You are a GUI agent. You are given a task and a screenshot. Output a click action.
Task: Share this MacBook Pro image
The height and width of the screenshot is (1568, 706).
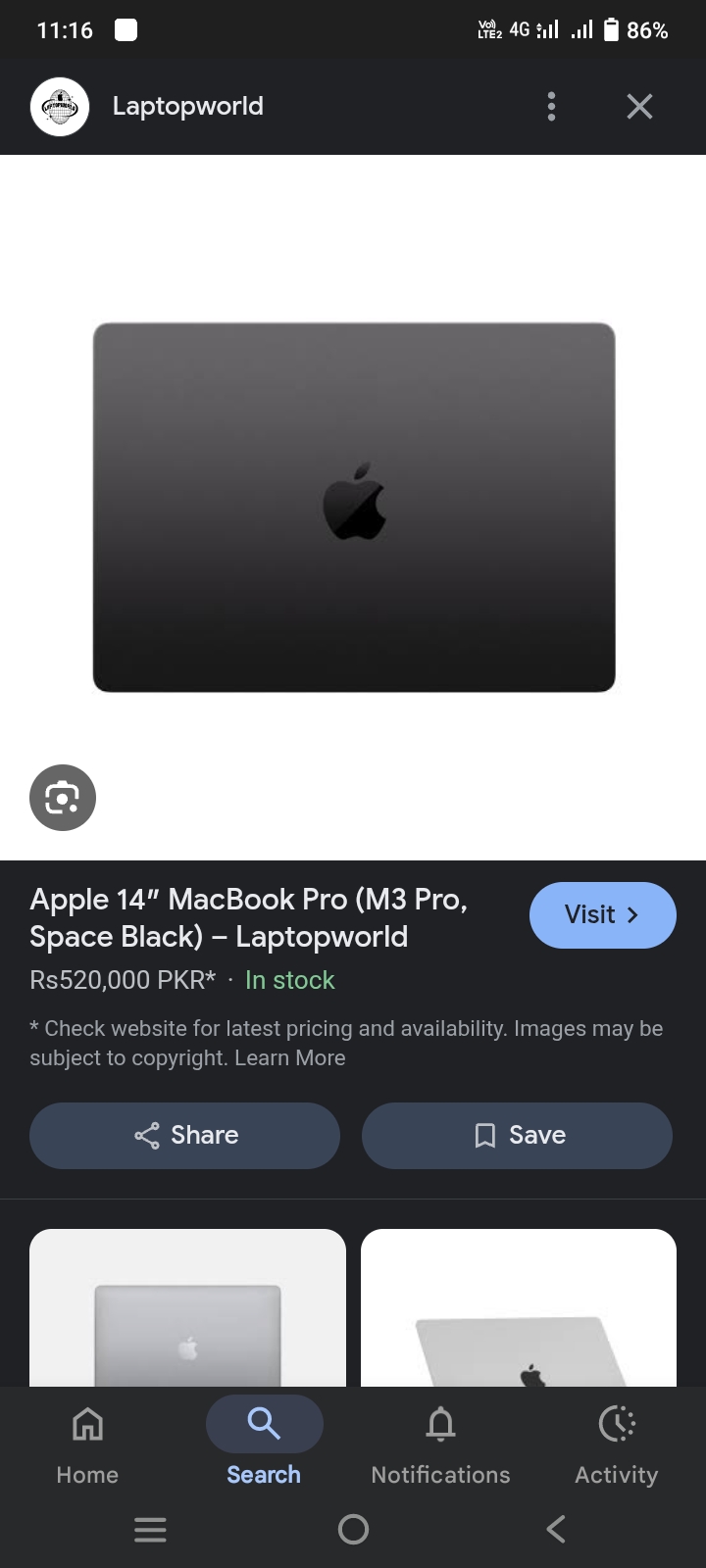[x=185, y=1135]
